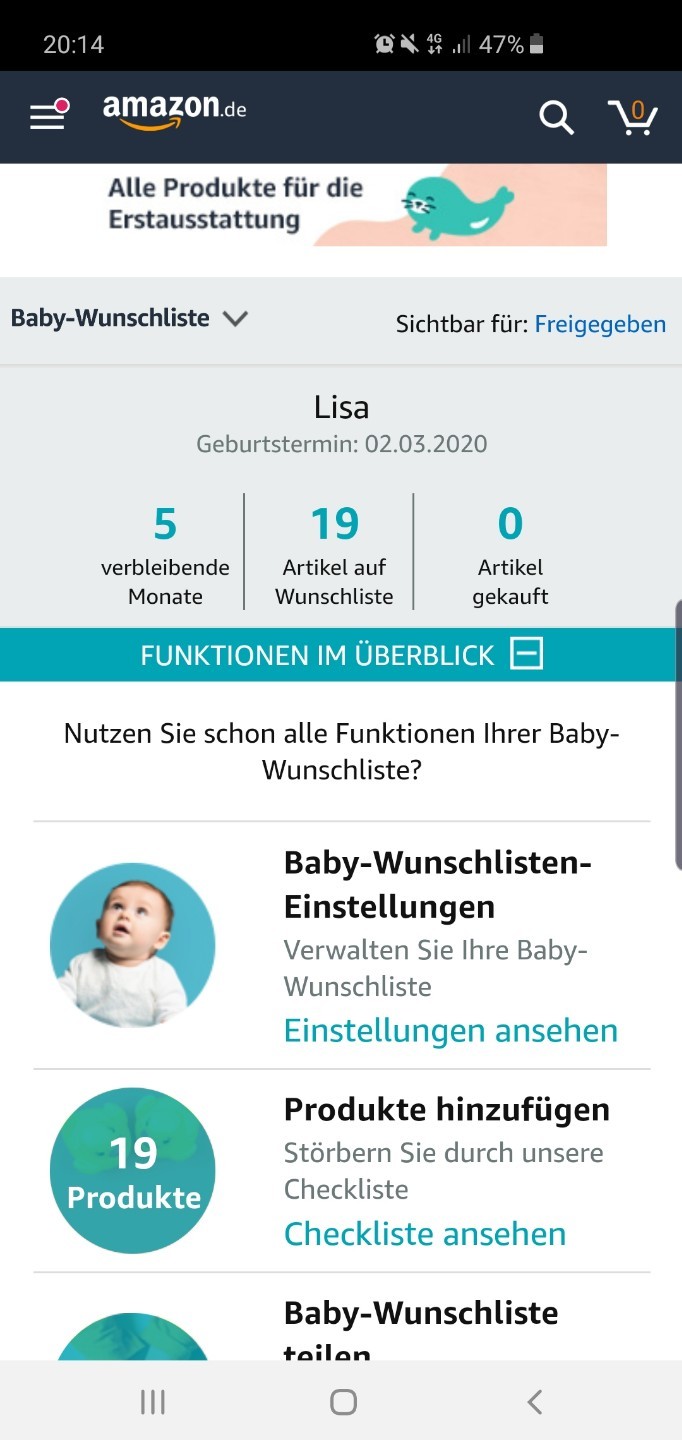Open the hamburger menu
Screen dimensions: 682x1440
pos(47,116)
